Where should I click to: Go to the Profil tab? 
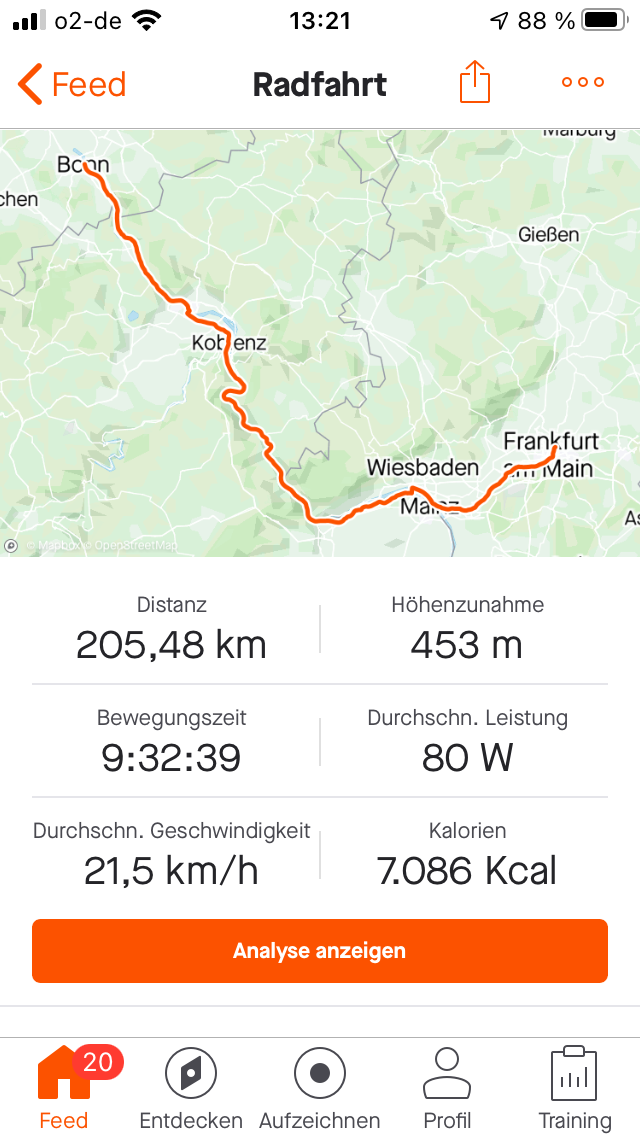click(447, 1087)
